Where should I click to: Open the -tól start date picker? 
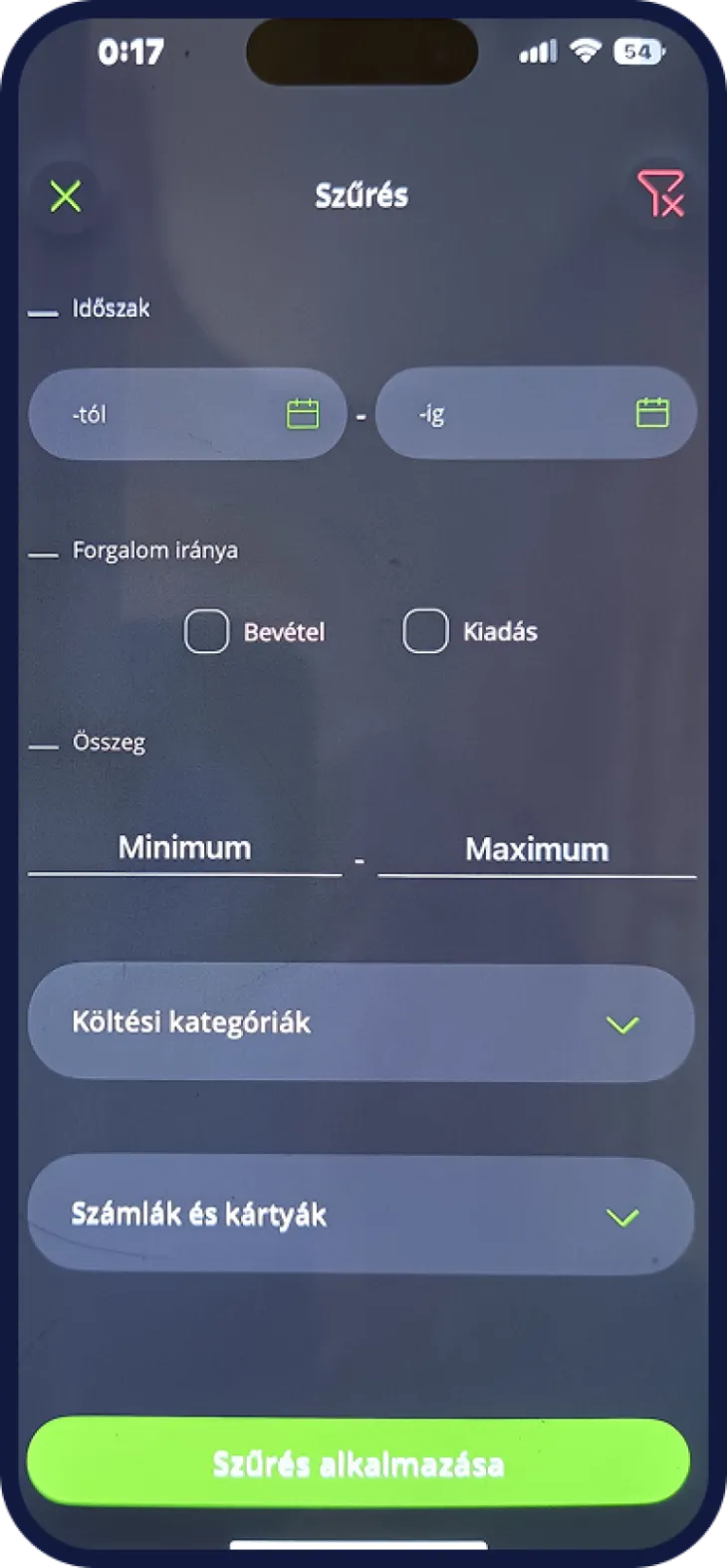[x=187, y=413]
